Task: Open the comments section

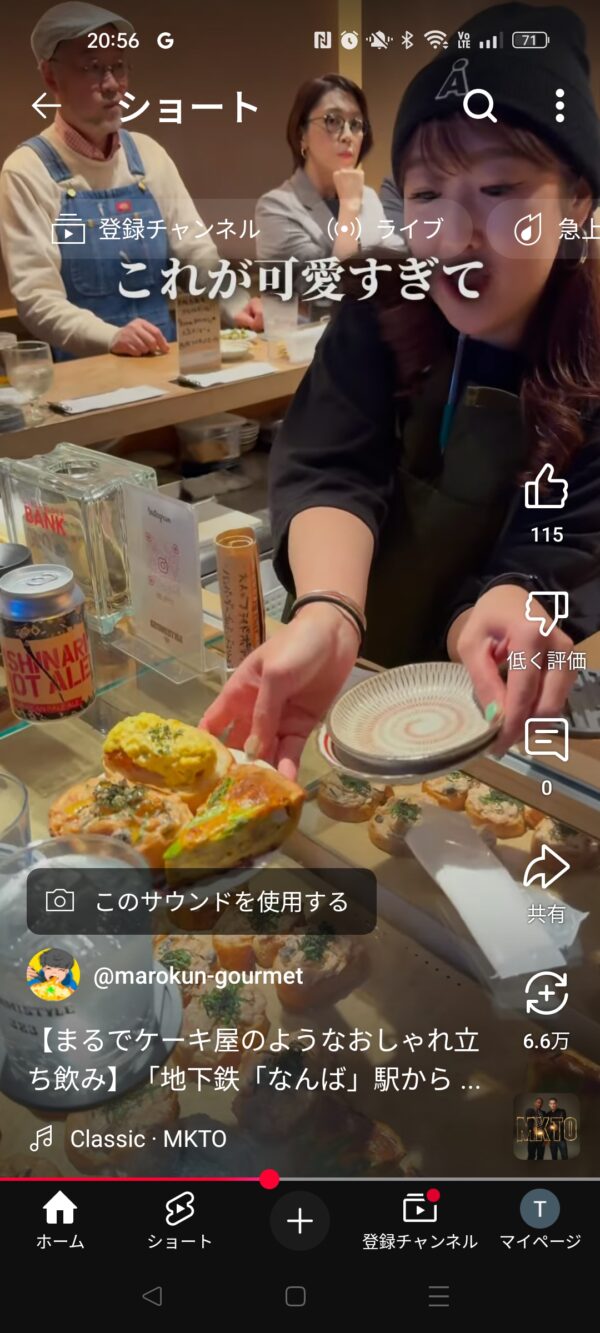Action: tap(546, 742)
